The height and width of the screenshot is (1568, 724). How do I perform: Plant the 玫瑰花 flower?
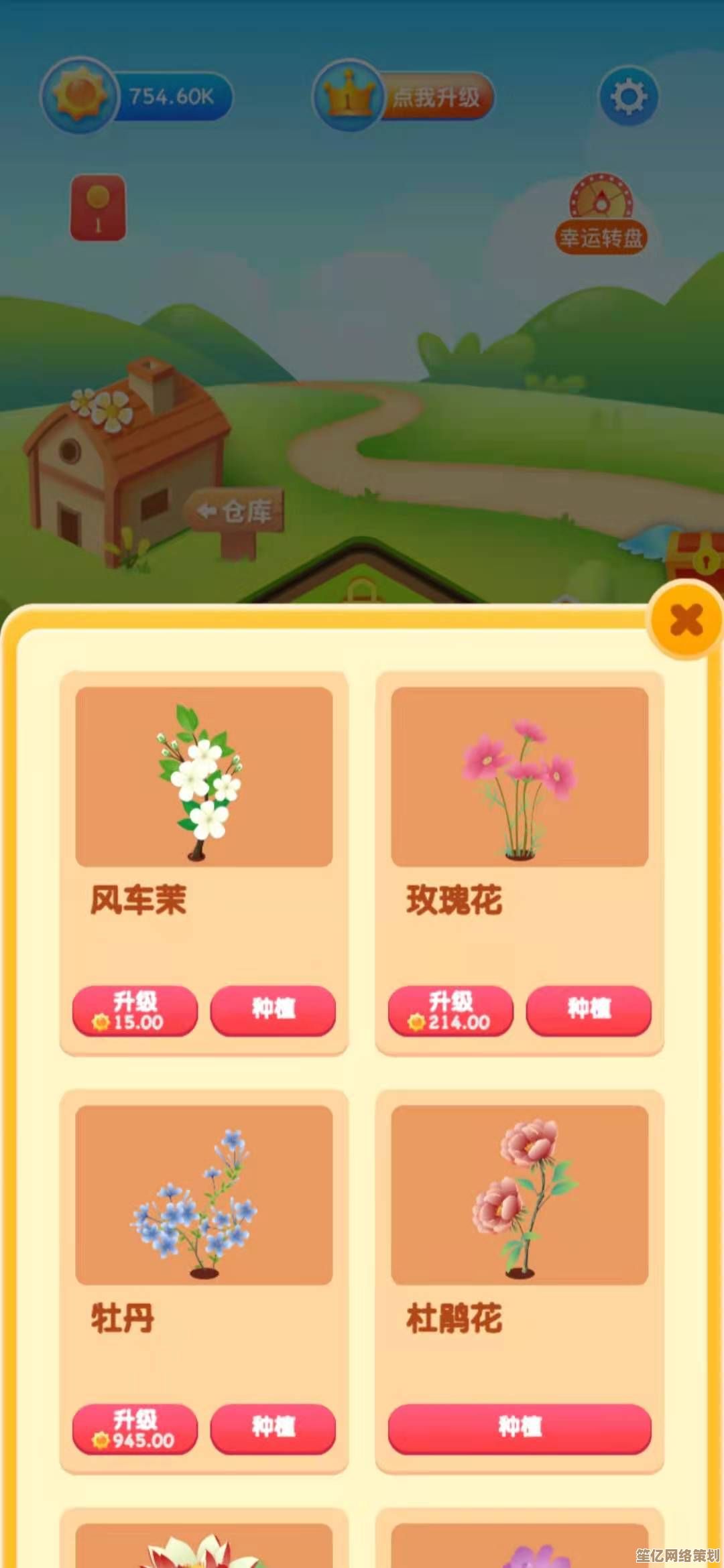click(x=589, y=1010)
